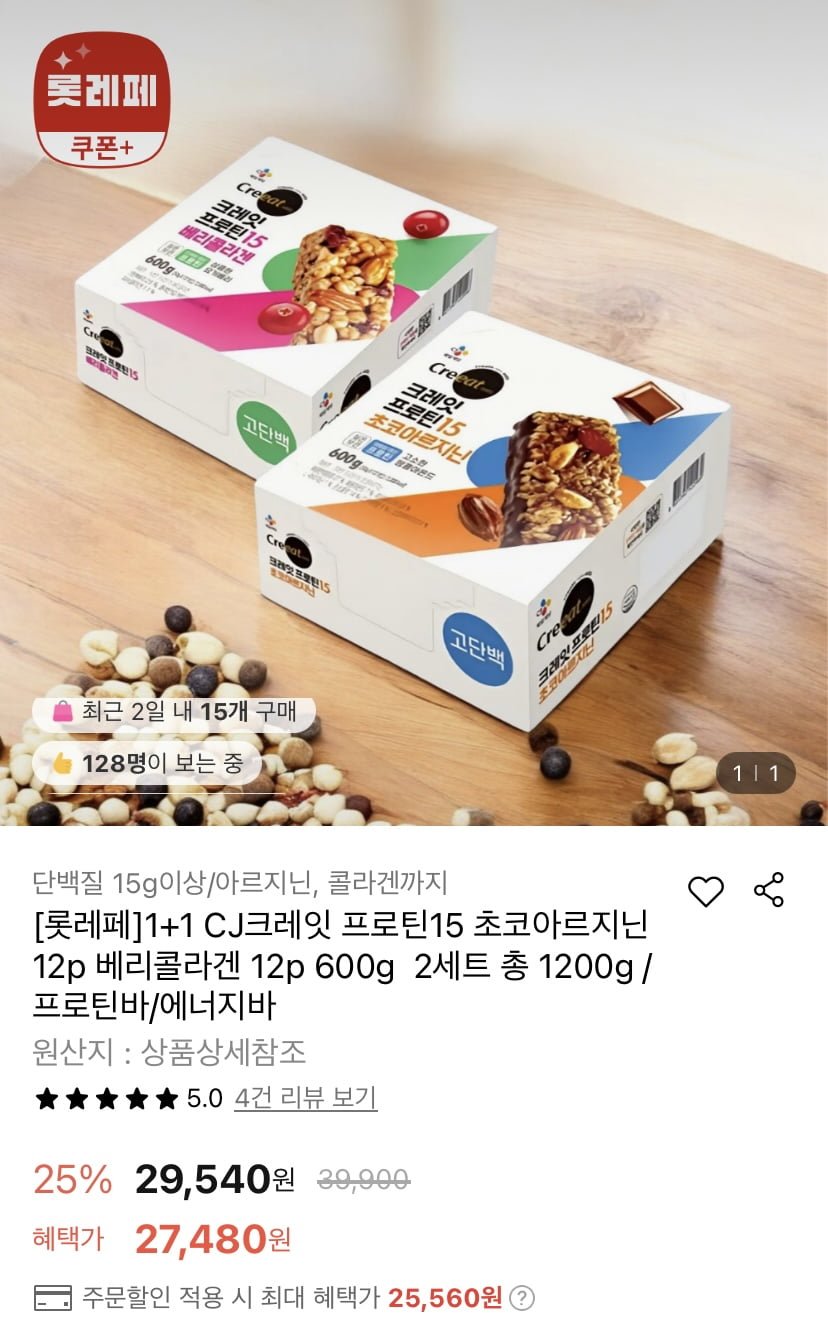Viewport: 828px width, 1325px height.
Task: Open the help icon next to 최대 혜택가
Action: (x=522, y=1299)
